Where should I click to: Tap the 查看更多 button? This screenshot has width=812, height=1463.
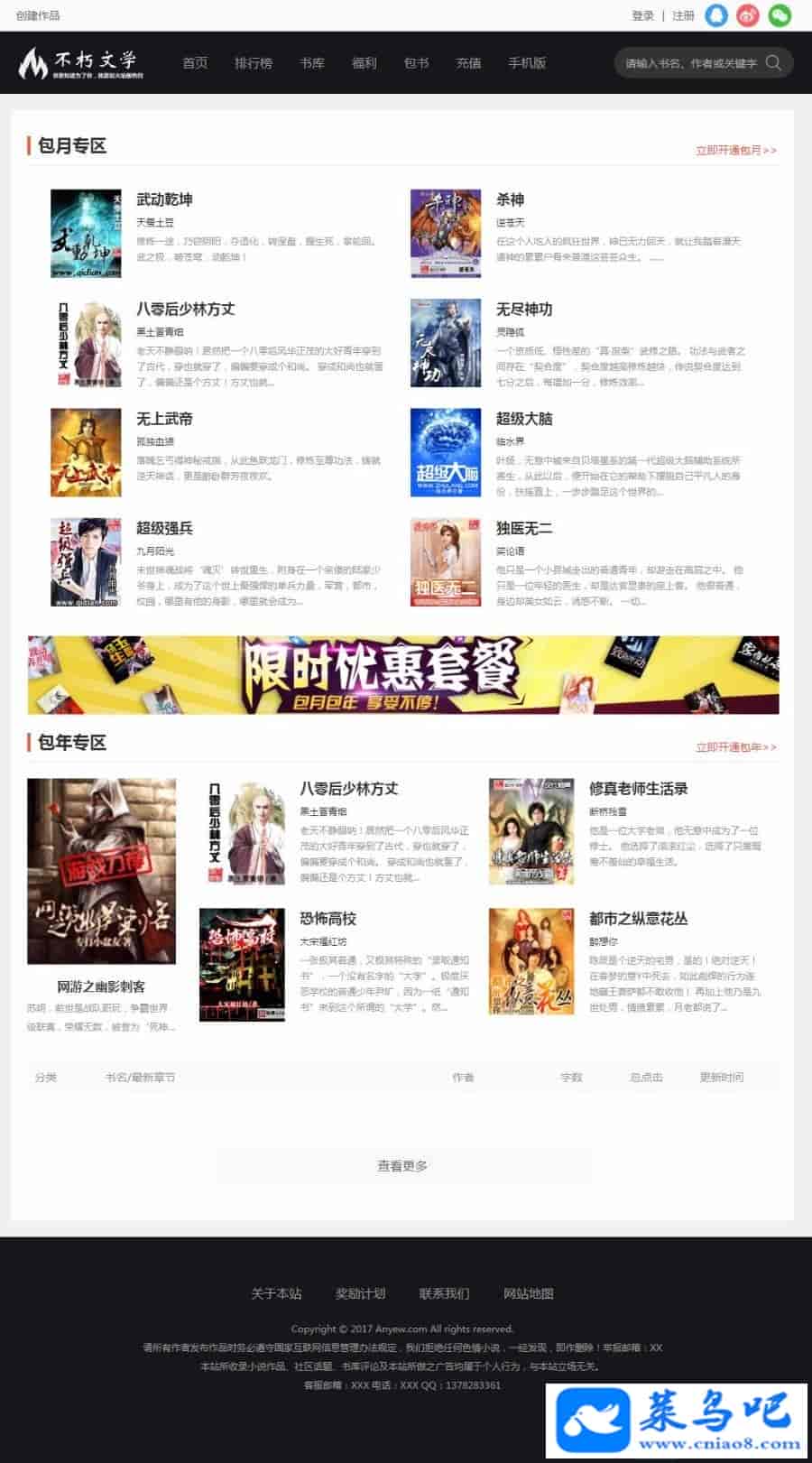click(402, 1166)
